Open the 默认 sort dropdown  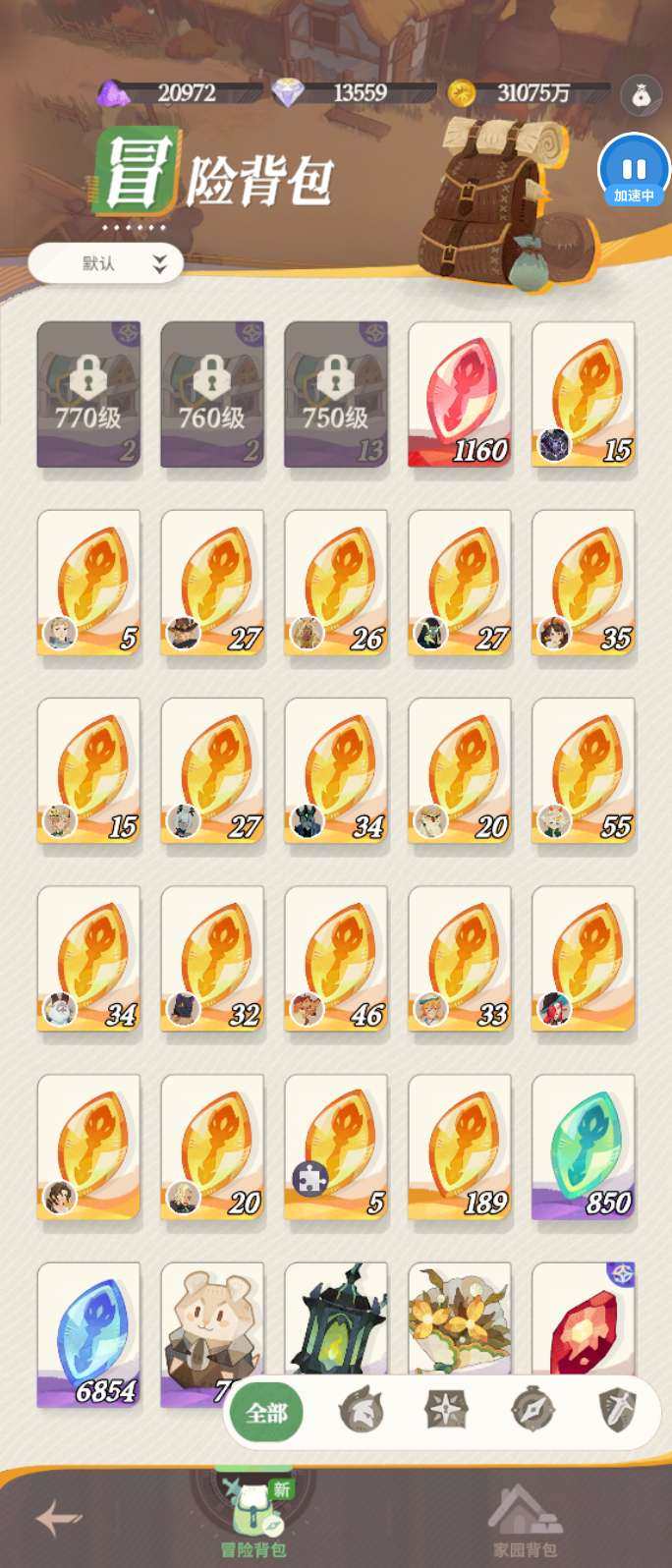pos(106,263)
